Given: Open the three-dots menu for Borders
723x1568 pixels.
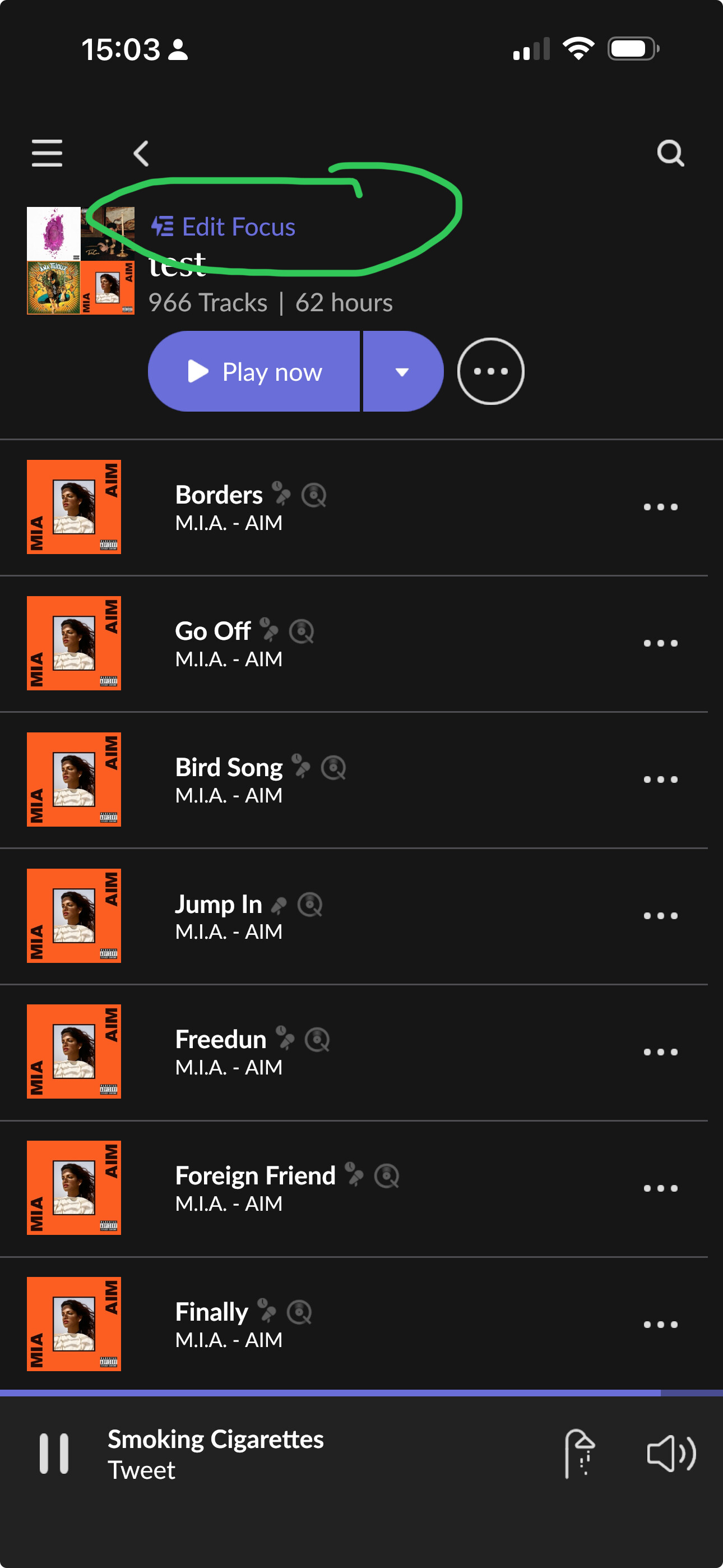Looking at the screenshot, I should 660,506.
